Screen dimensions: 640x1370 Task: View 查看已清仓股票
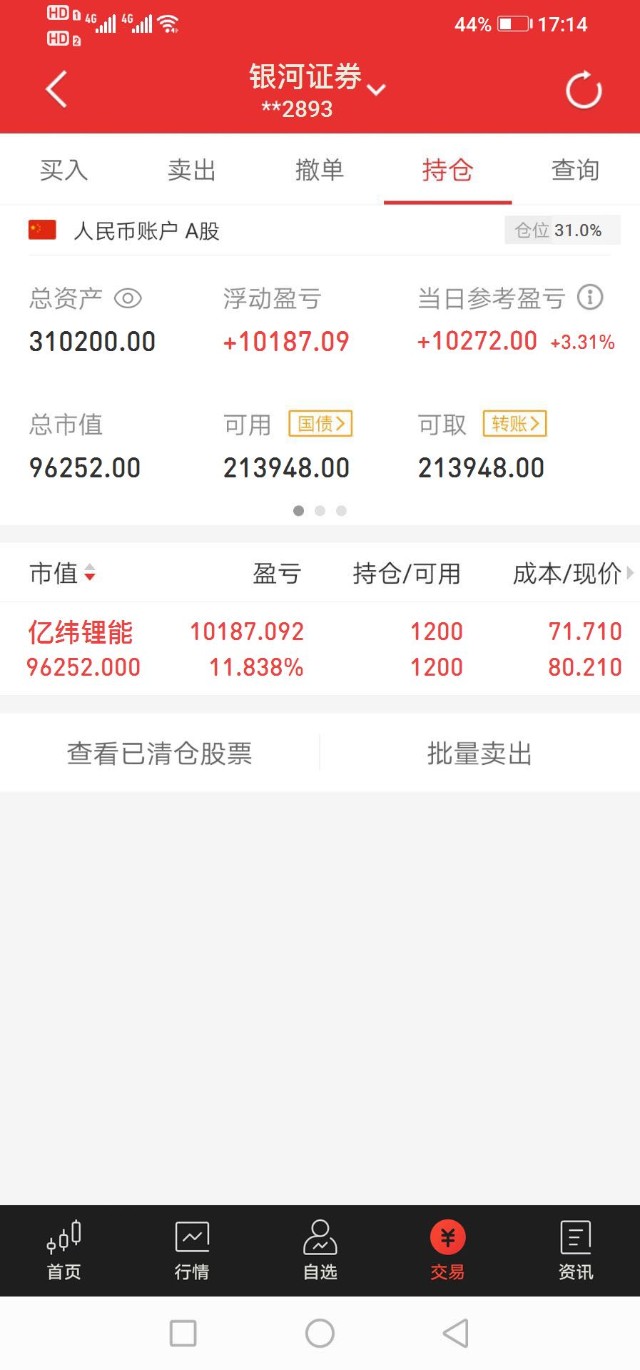pos(159,753)
